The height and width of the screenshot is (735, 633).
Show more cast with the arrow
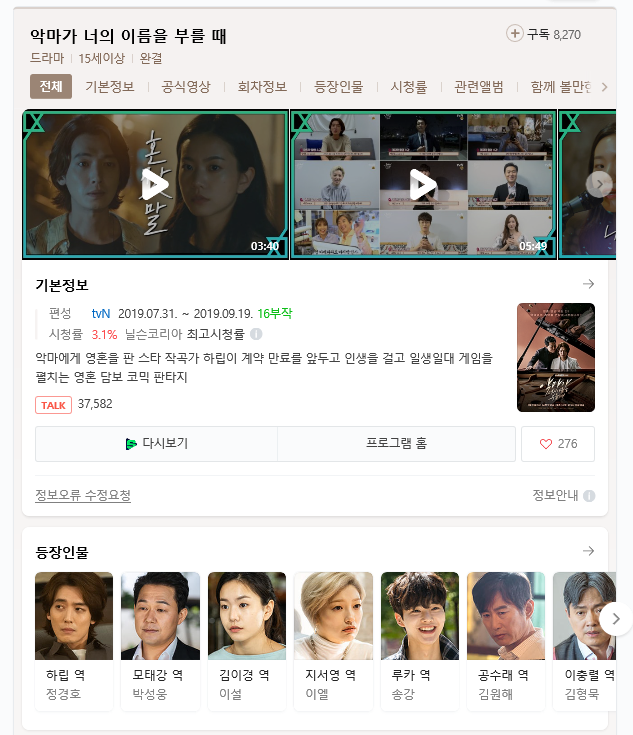pos(616,618)
